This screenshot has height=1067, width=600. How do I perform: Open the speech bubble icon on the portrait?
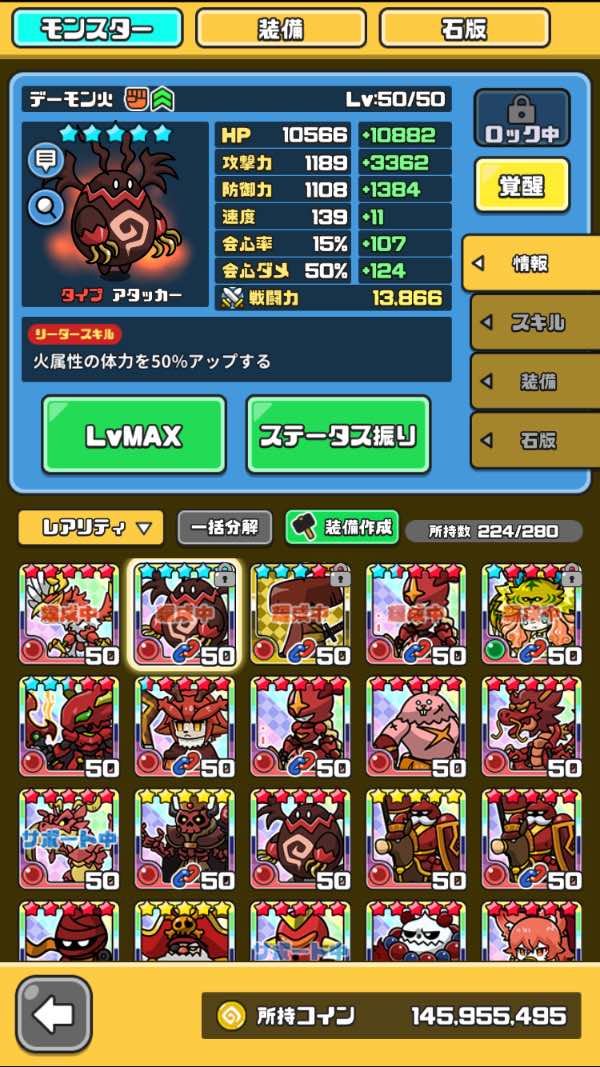45,161
